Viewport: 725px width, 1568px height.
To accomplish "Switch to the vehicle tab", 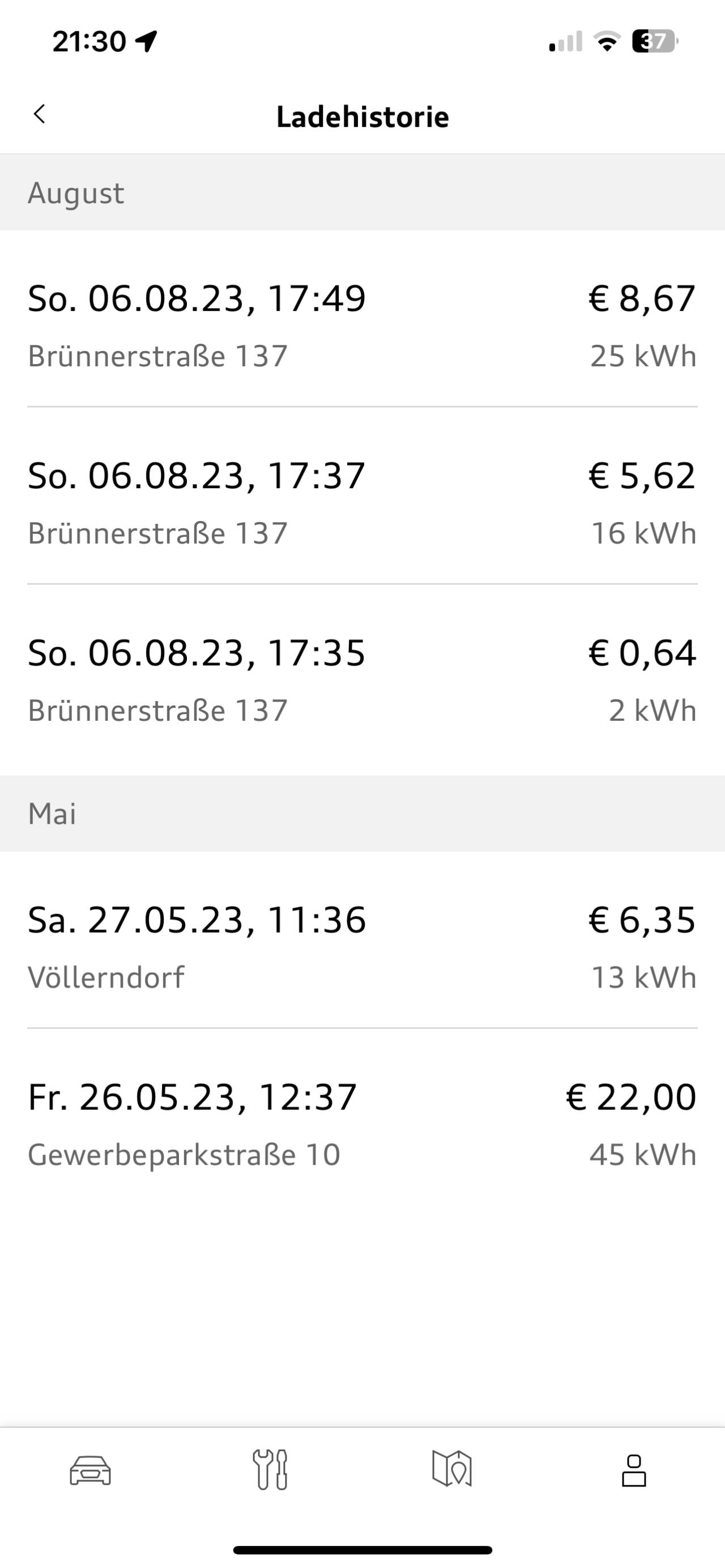I will click(x=90, y=1471).
